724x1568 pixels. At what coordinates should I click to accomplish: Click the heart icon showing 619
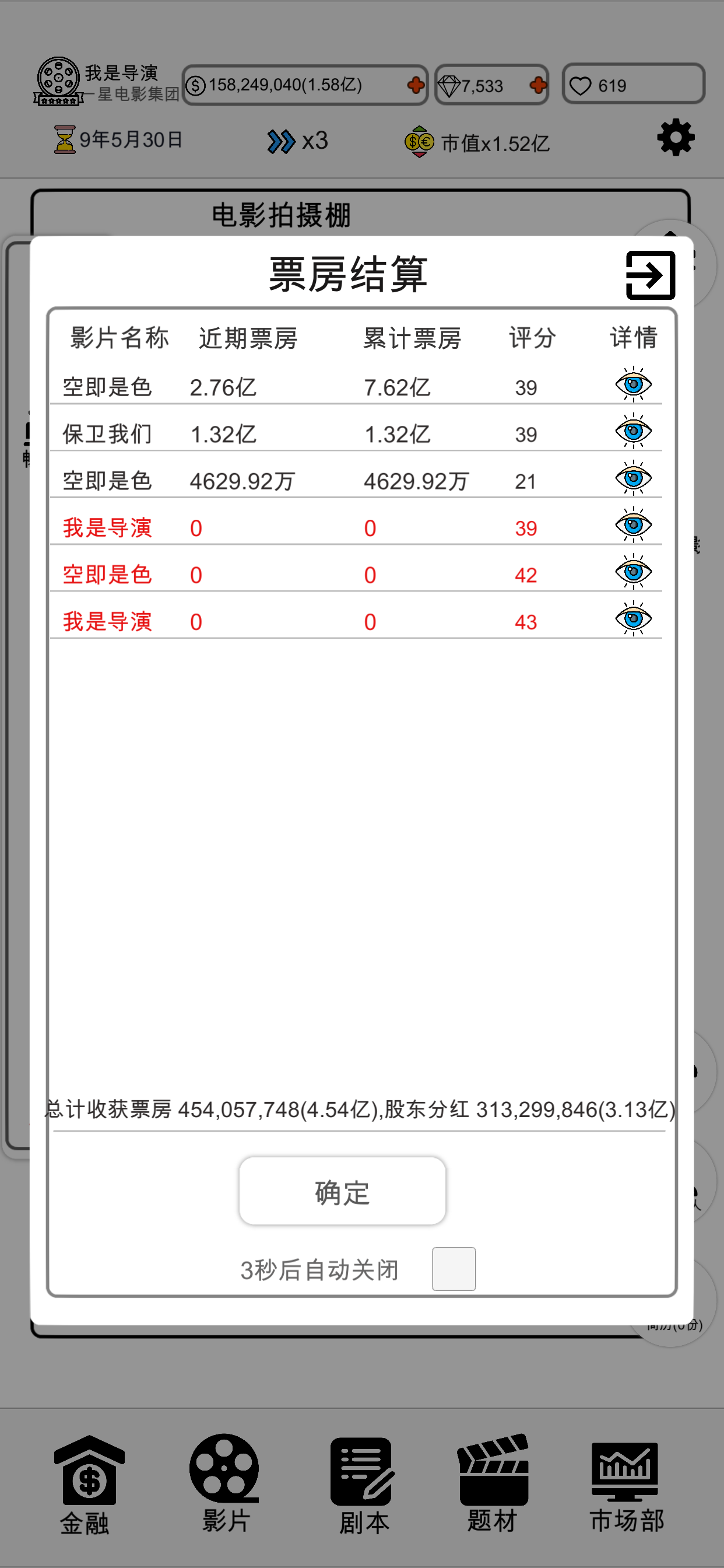pyautogui.click(x=582, y=86)
